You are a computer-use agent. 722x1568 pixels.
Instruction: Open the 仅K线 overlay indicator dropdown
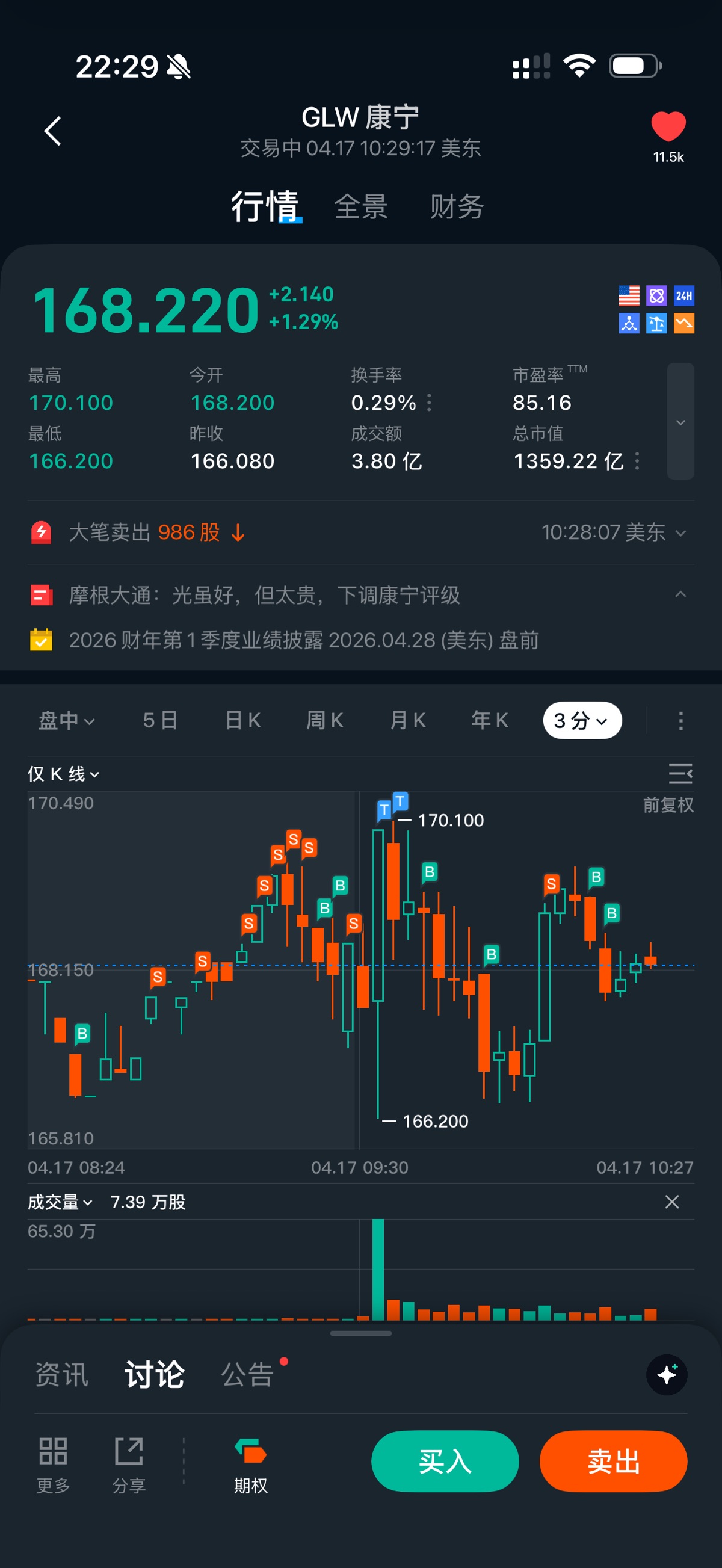click(x=63, y=774)
